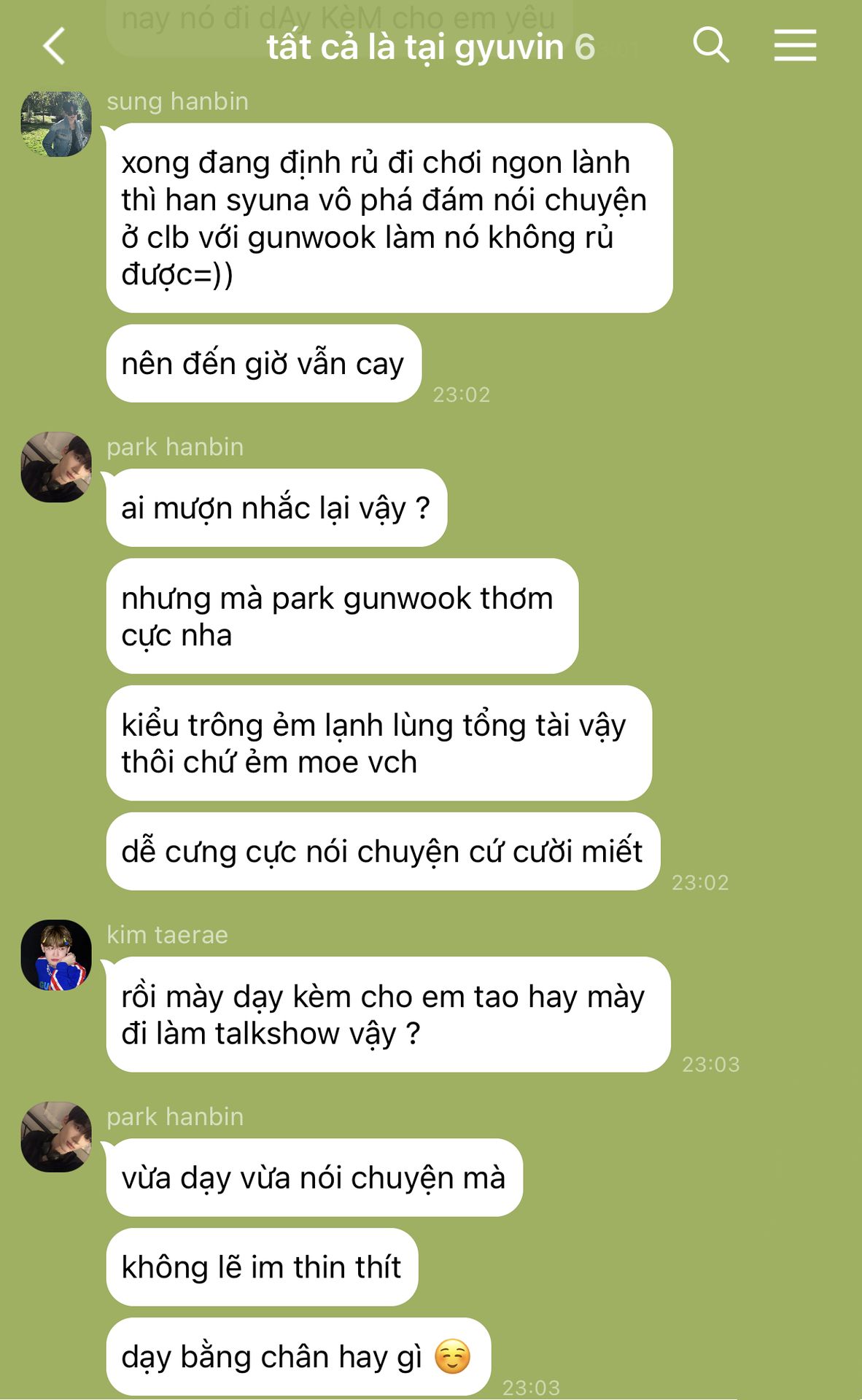The width and height of the screenshot is (862, 1400).
Task: Go back from the group chat
Action: point(55,46)
